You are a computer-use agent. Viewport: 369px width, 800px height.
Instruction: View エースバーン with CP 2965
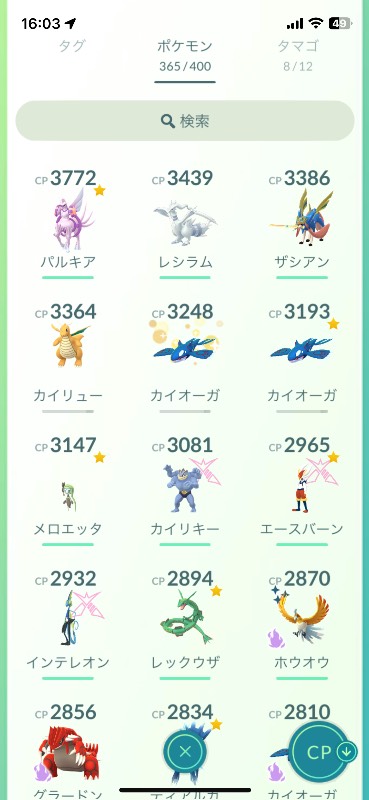pos(302,491)
